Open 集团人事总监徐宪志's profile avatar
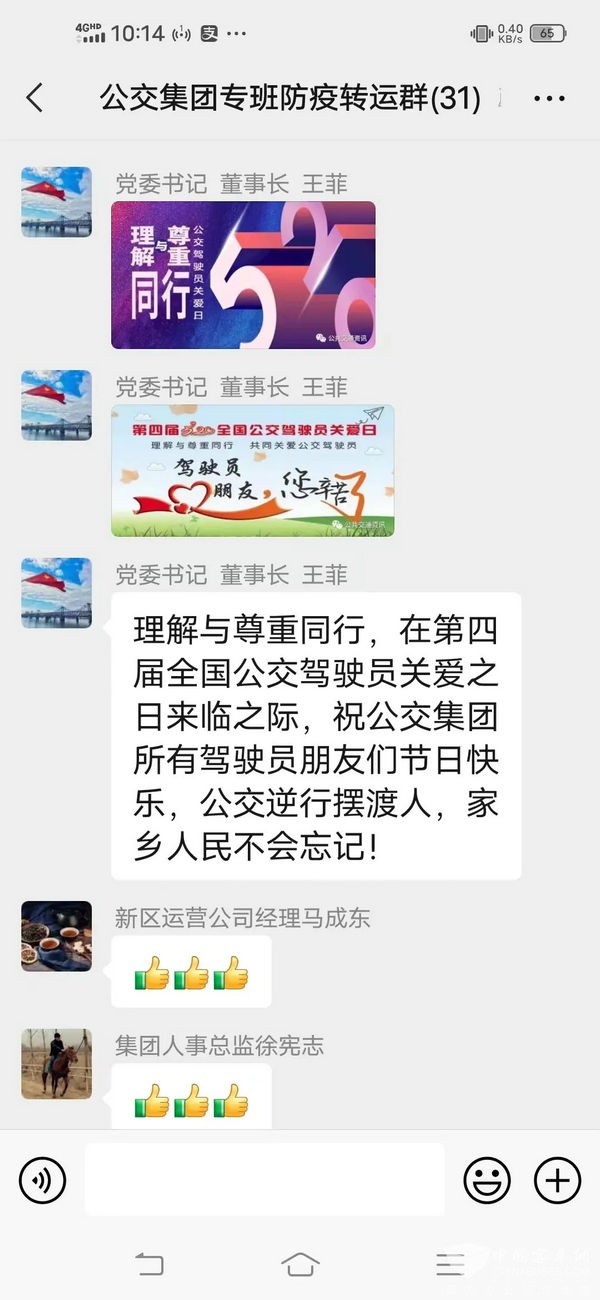 [x=56, y=1064]
